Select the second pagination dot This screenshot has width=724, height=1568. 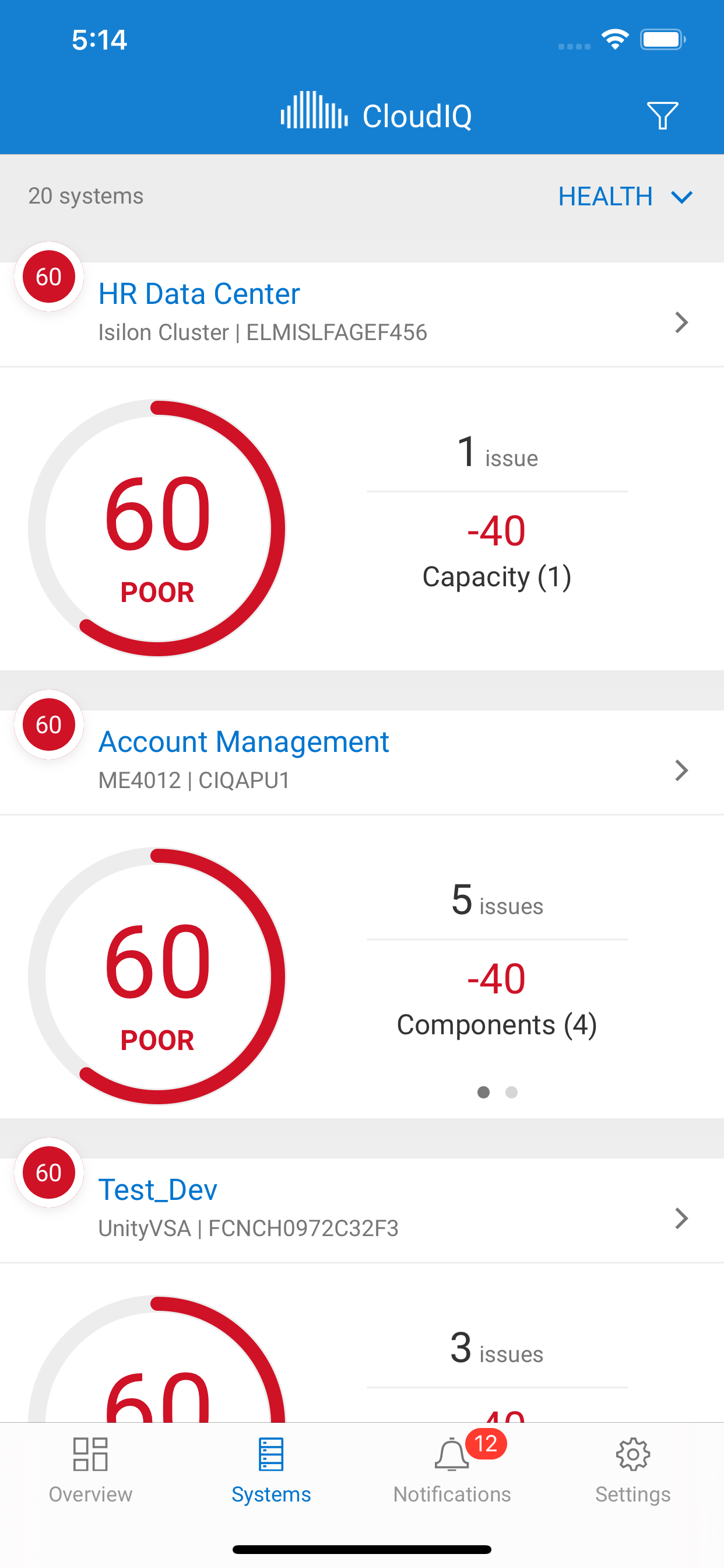(511, 1093)
